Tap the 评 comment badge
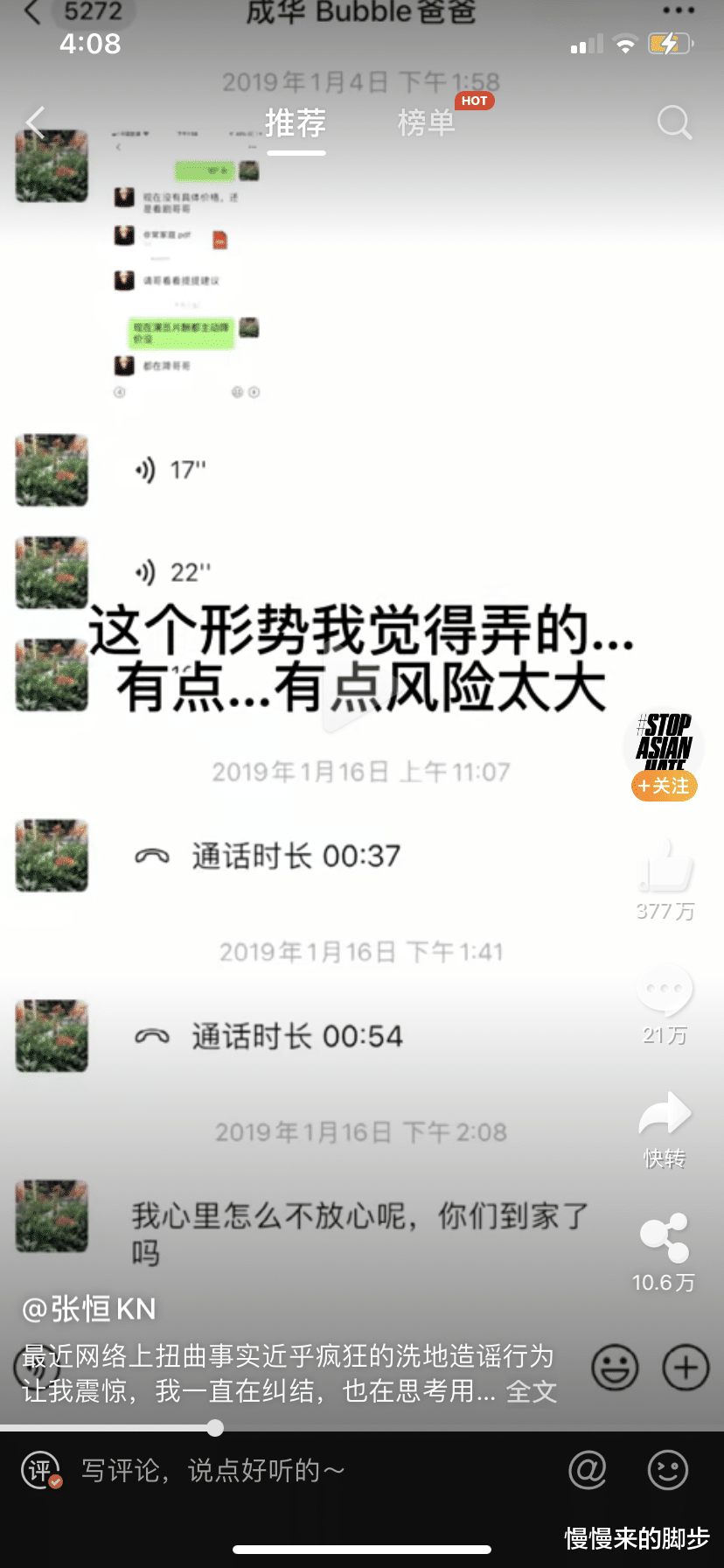 (39, 1470)
